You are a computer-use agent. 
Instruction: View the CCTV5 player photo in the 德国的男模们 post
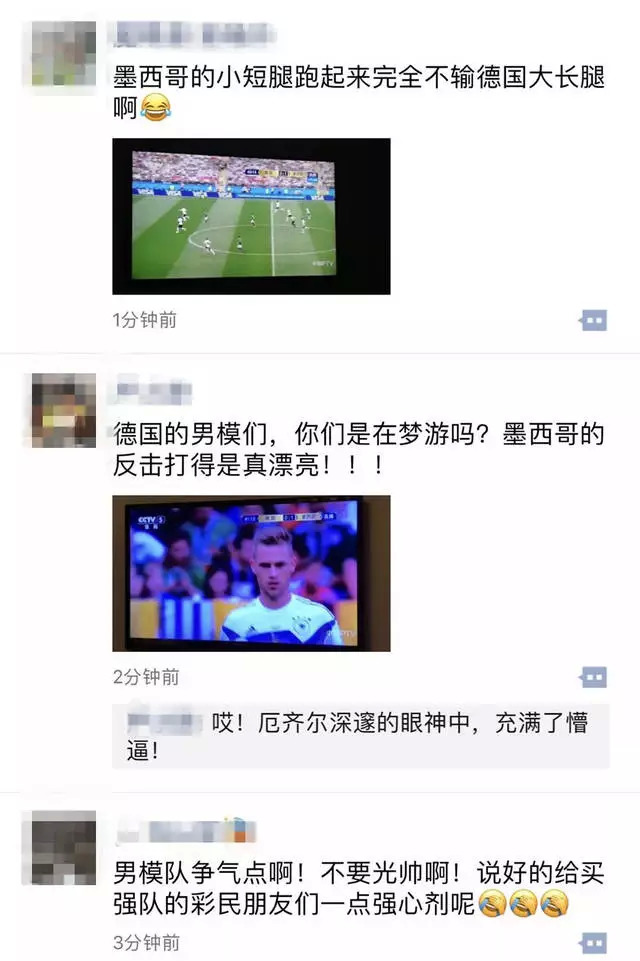(251, 573)
